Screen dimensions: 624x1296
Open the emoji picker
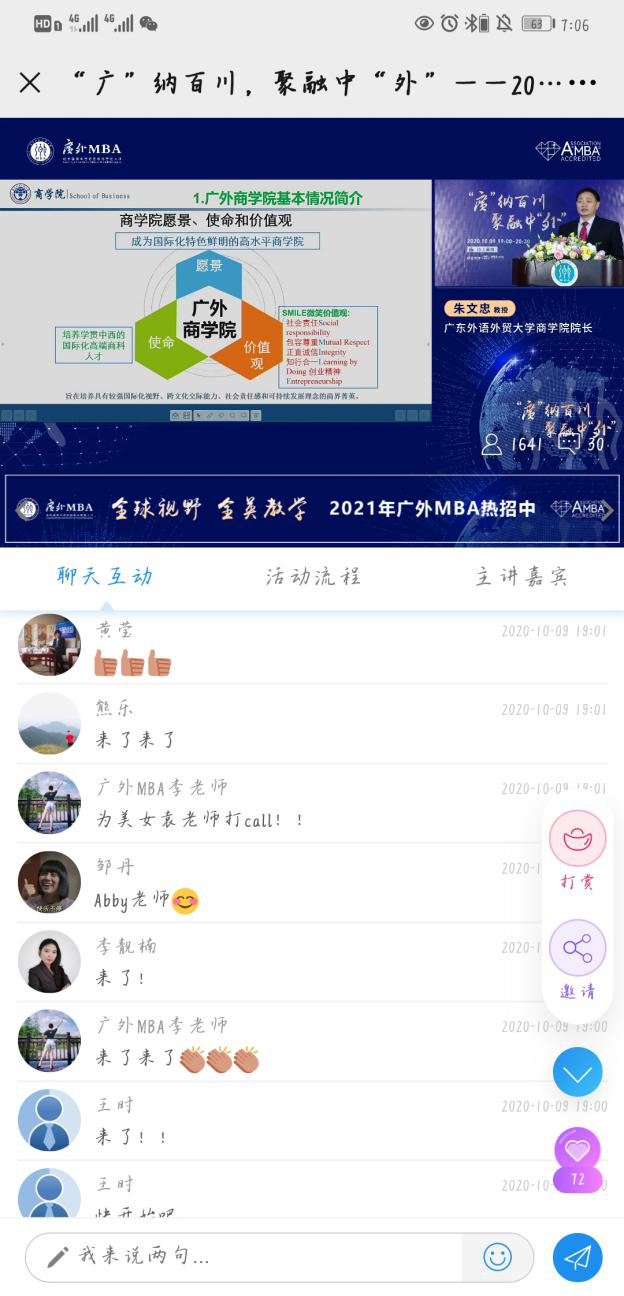497,1257
